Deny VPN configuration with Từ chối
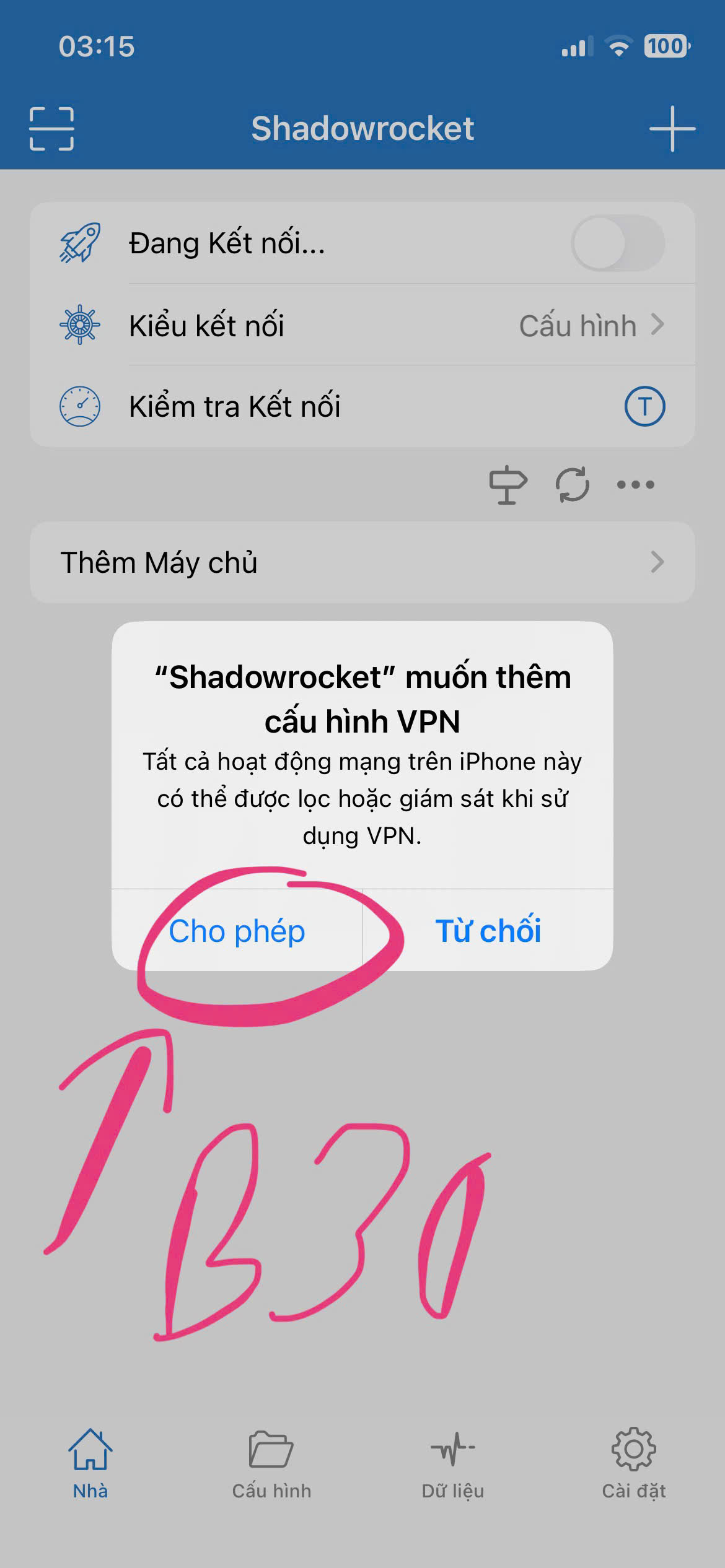 click(488, 931)
